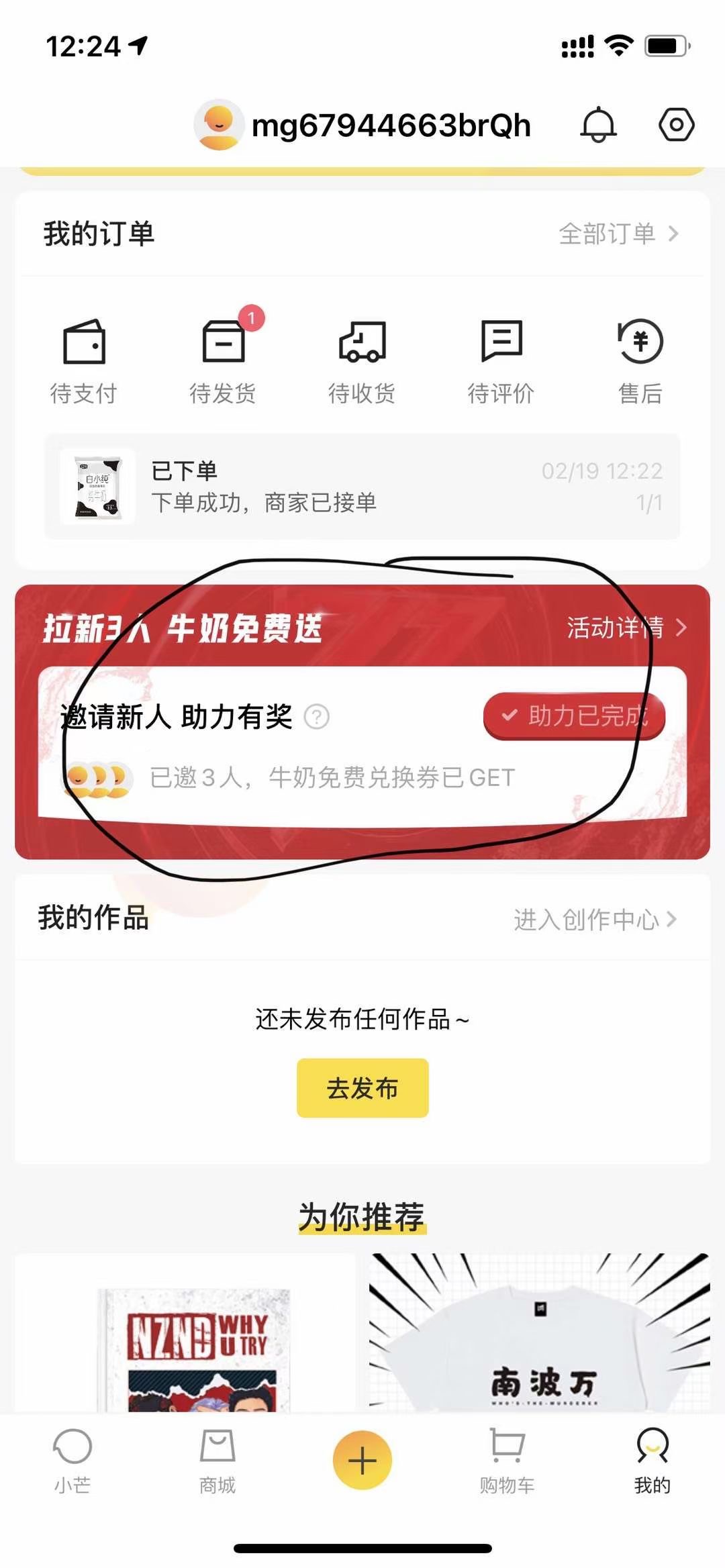This screenshot has height=1568, width=725.
Task: Tap the 去发布 publish button
Action: [362, 1088]
